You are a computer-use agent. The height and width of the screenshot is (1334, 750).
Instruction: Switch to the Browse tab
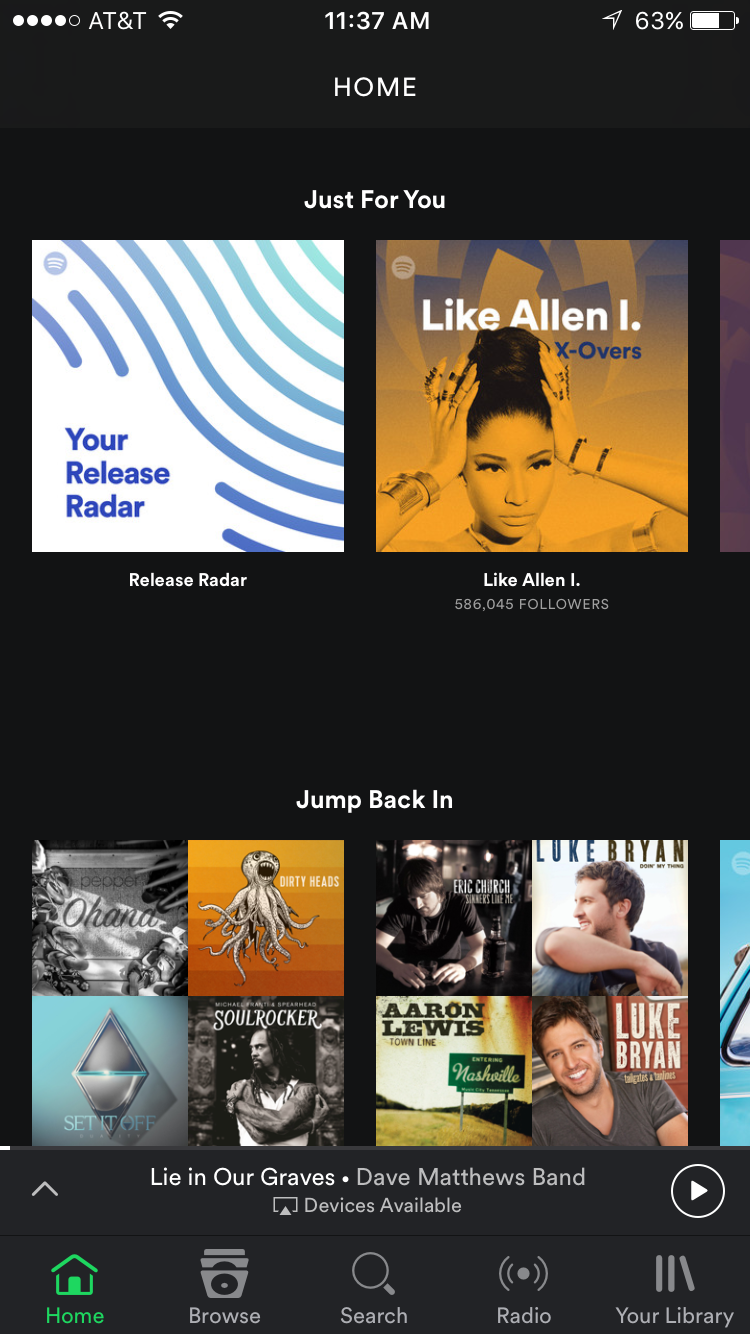pyautogui.click(x=224, y=1288)
